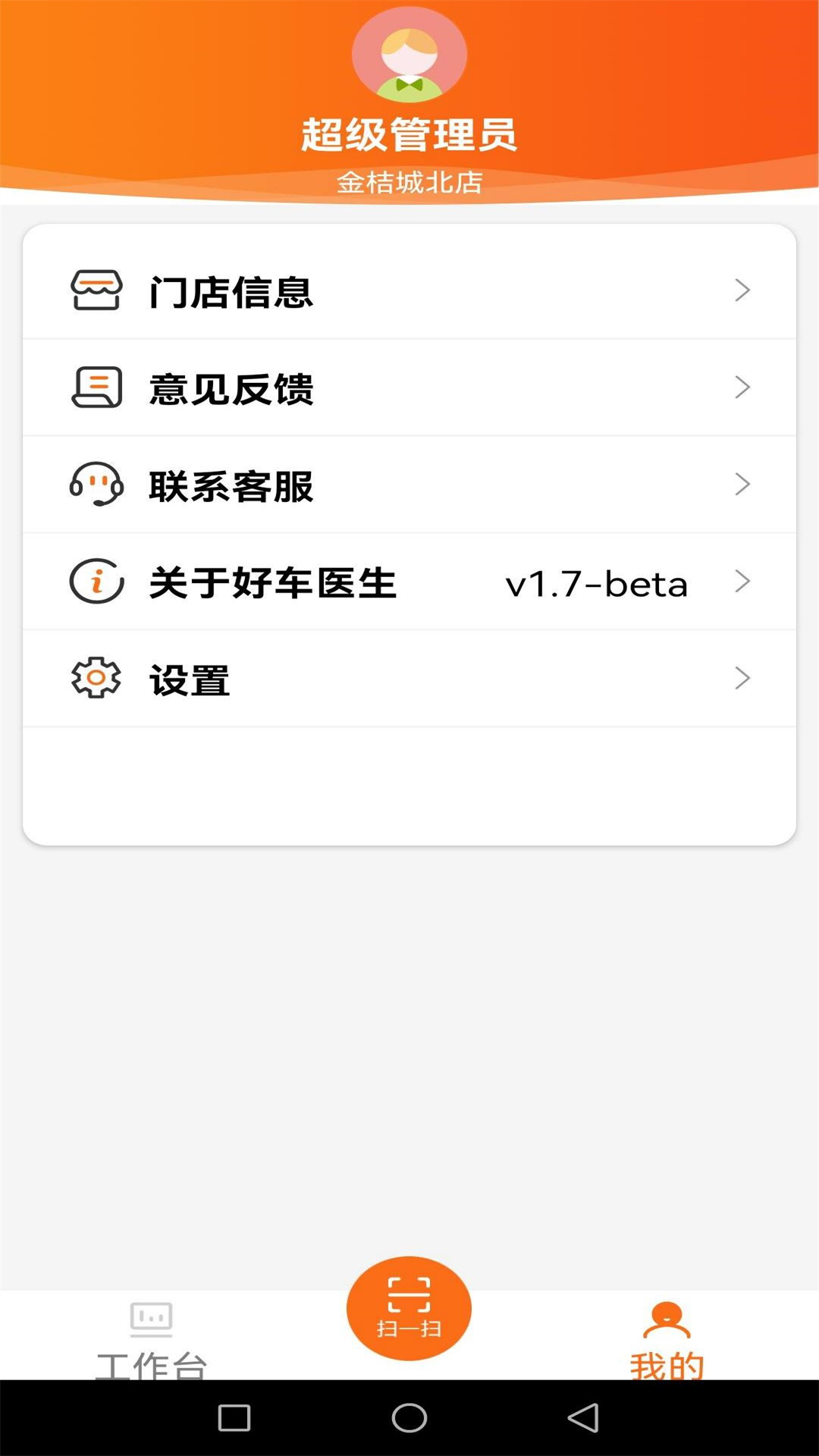Expand the 门店信息 row chevron
The height and width of the screenshot is (1456, 819).
742,290
